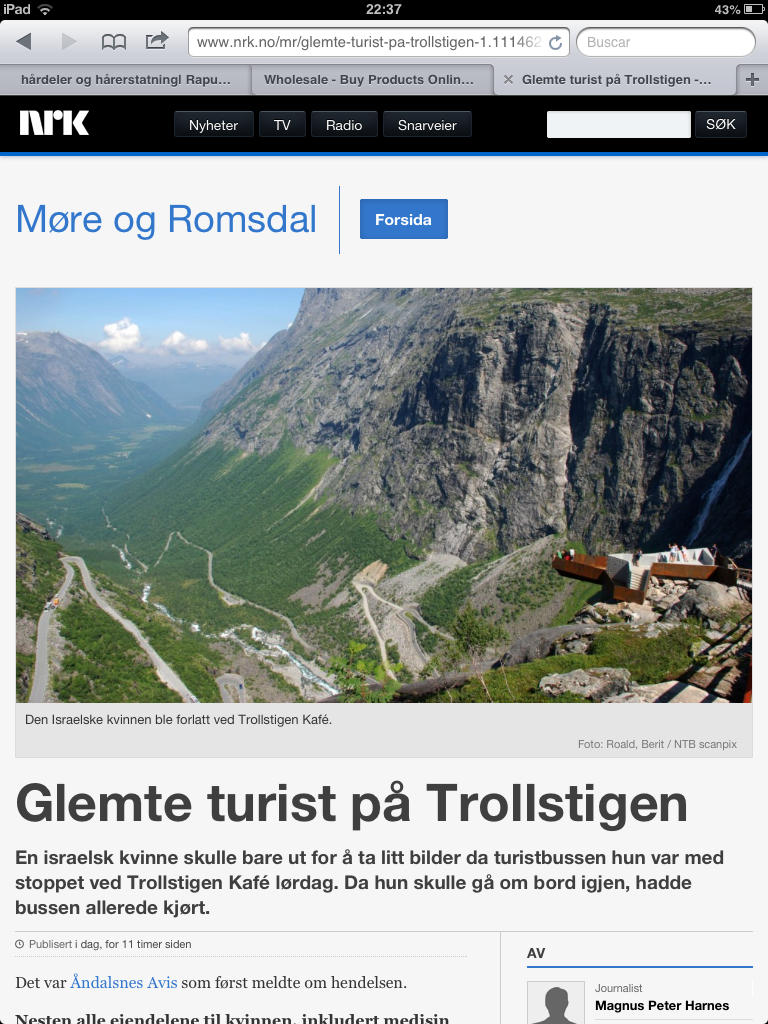The width and height of the screenshot is (768, 1024).
Task: Tap the SØK button
Action: (720, 124)
